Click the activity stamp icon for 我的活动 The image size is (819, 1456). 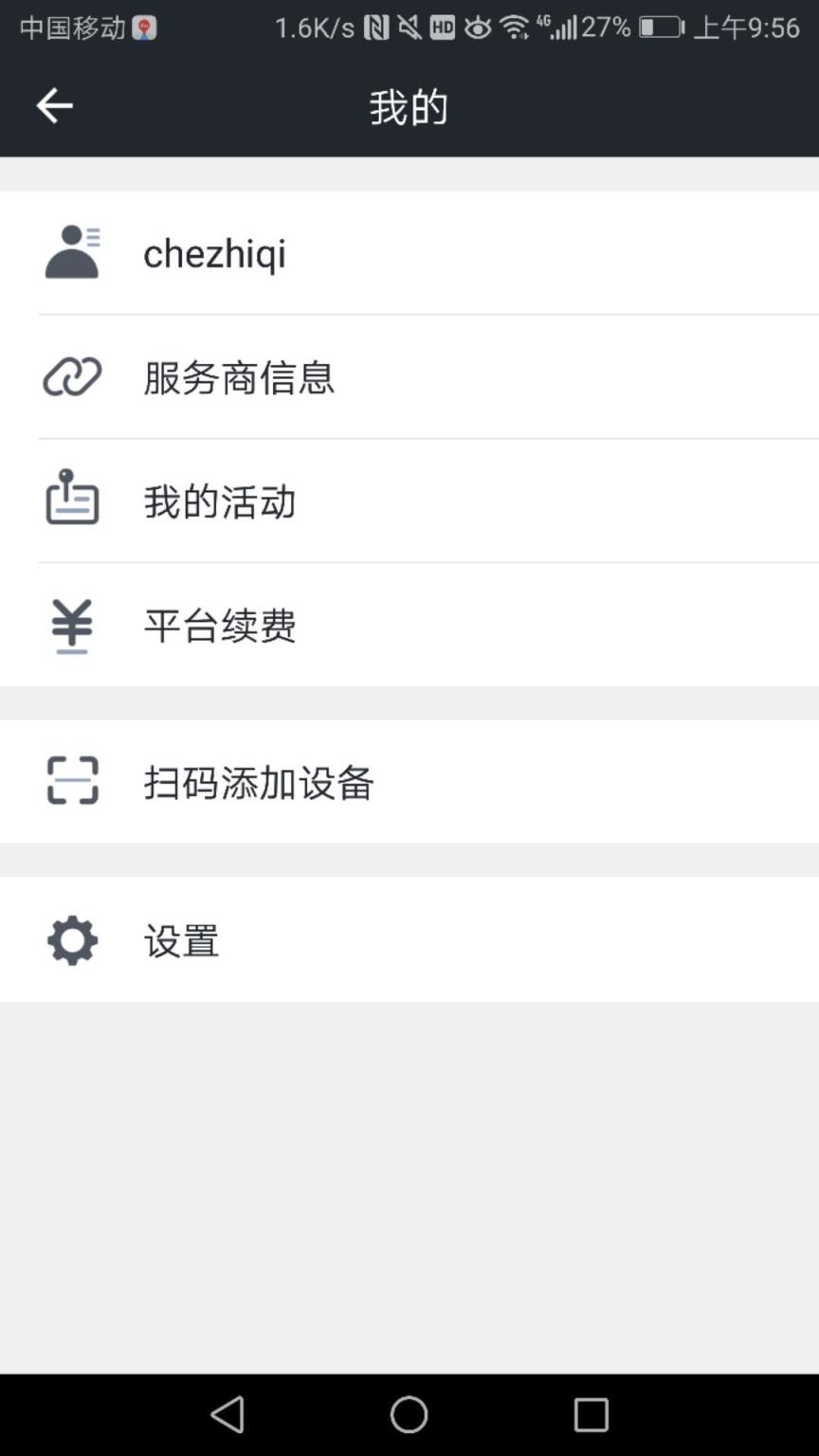71,500
